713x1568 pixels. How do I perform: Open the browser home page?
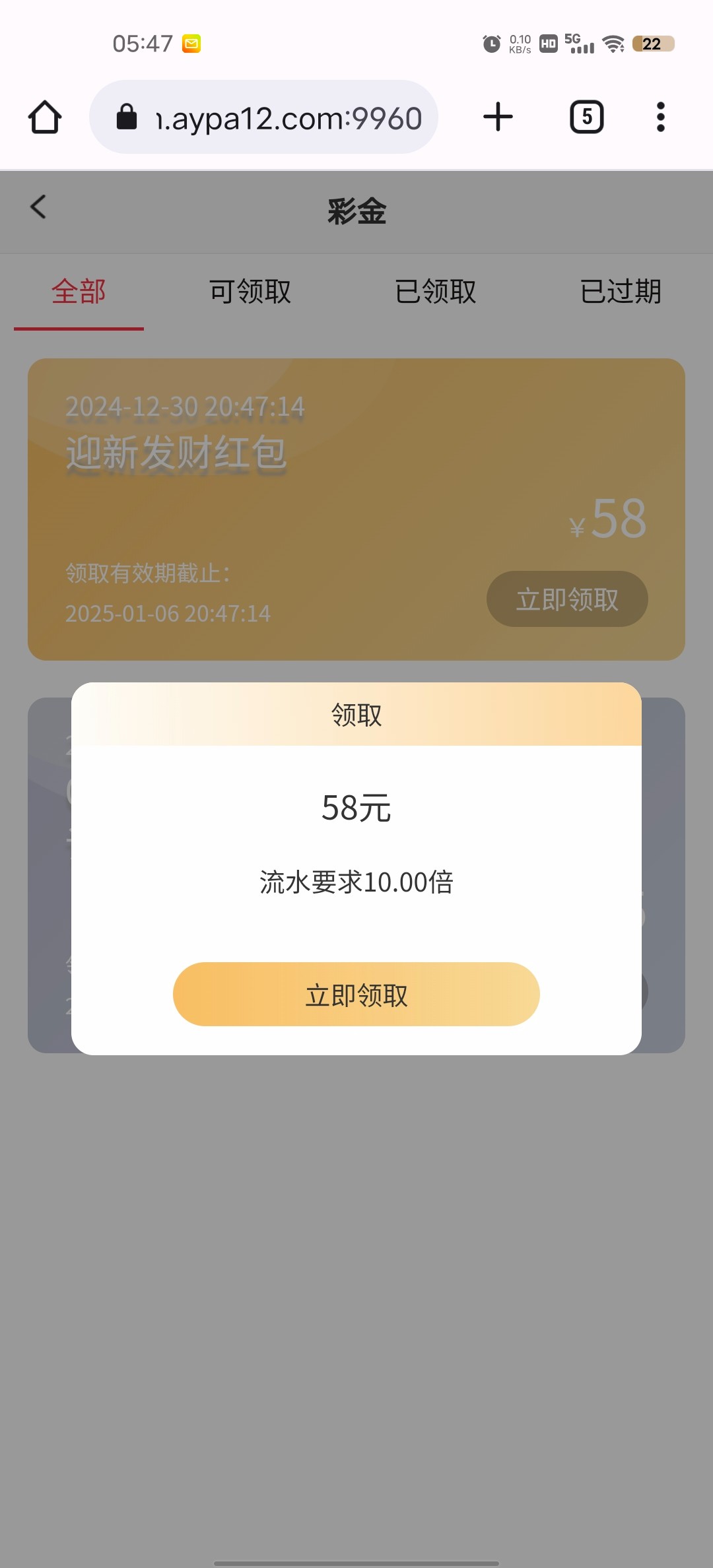(x=45, y=117)
